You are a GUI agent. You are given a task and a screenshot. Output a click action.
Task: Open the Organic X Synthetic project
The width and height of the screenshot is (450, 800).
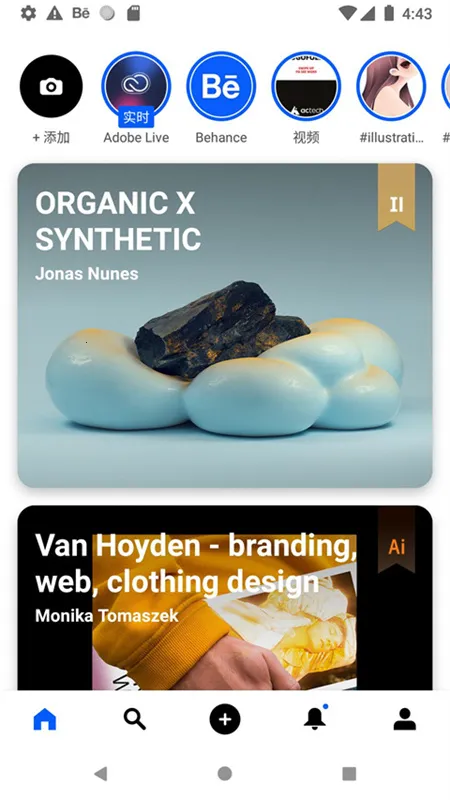[x=225, y=325]
